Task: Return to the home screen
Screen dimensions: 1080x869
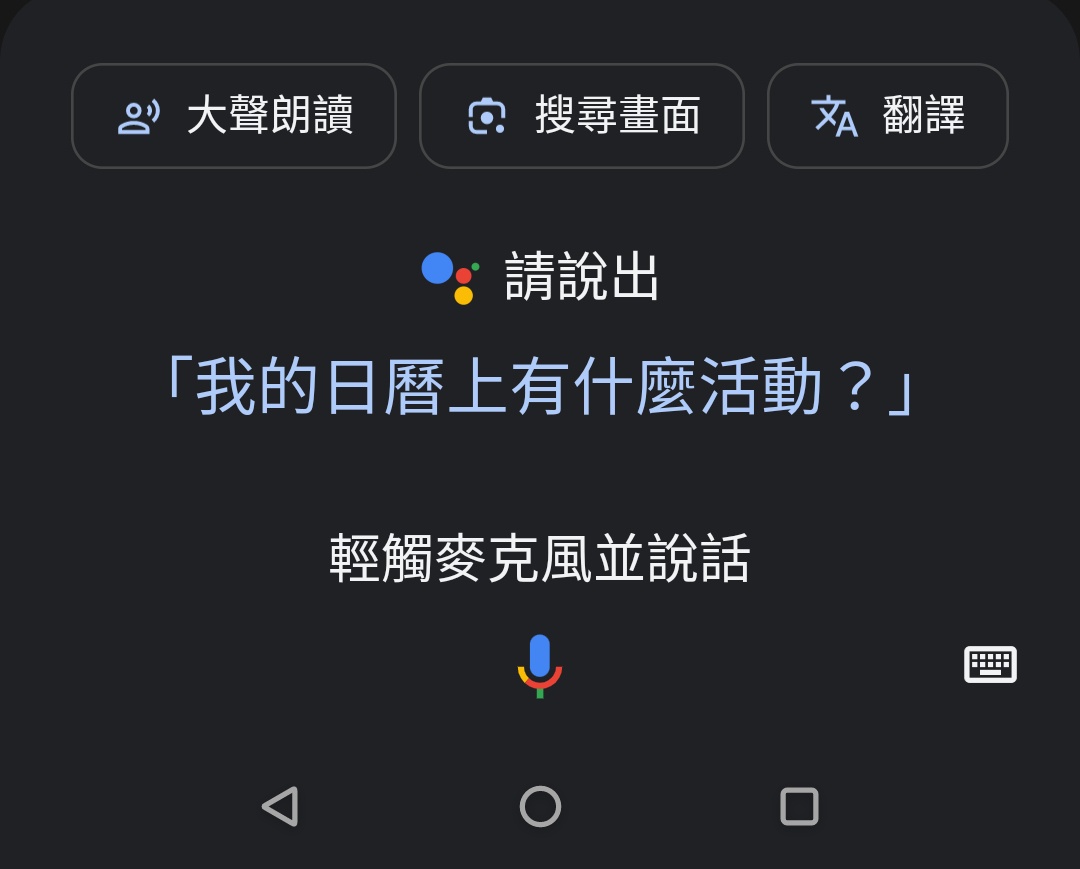Action: click(540, 806)
